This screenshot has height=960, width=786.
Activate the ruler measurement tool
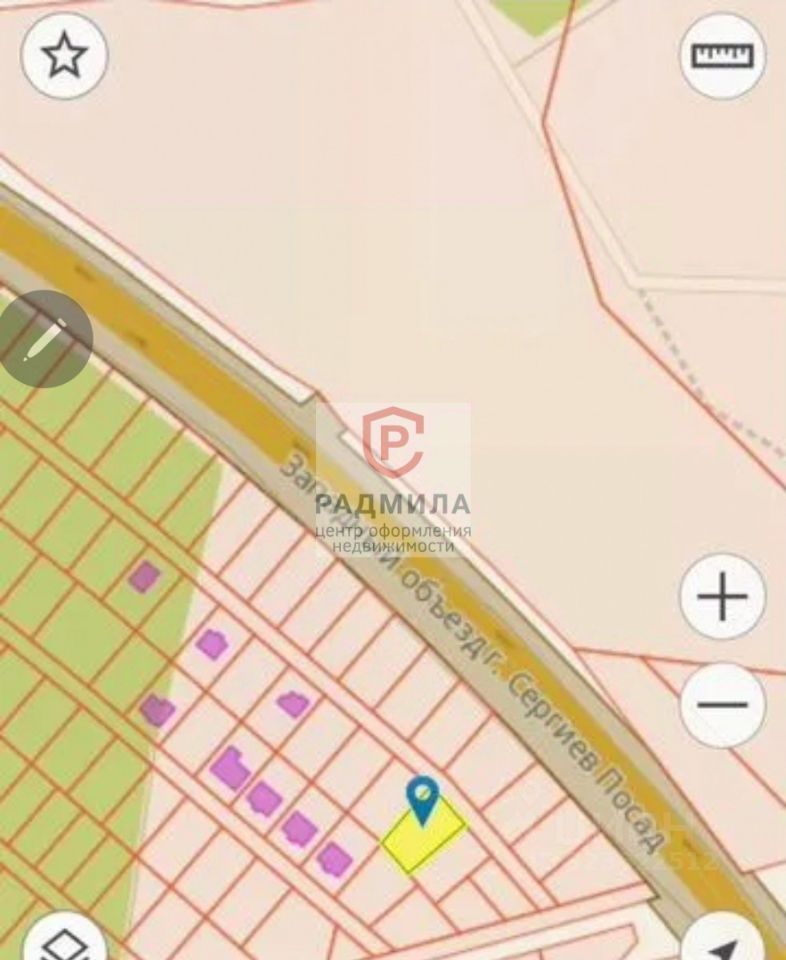722,56
